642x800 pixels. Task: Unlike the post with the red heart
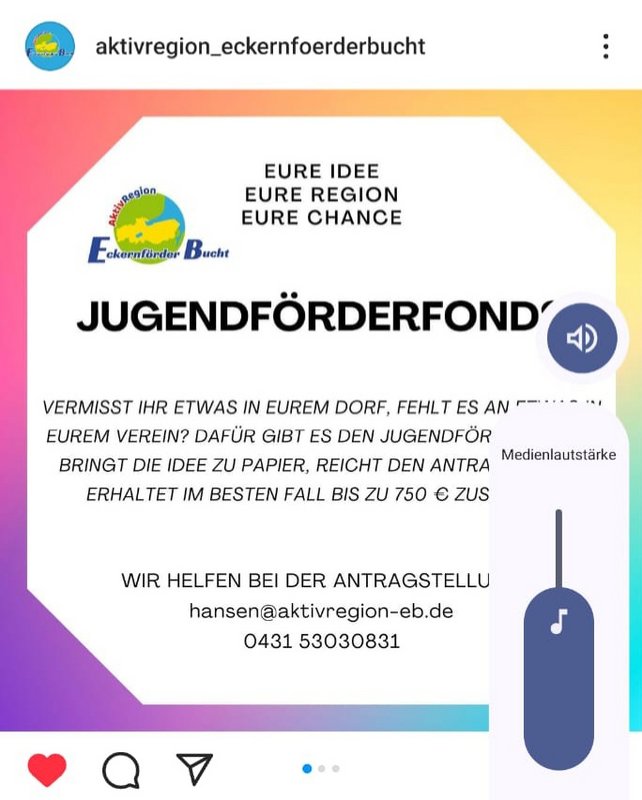tap(47, 769)
